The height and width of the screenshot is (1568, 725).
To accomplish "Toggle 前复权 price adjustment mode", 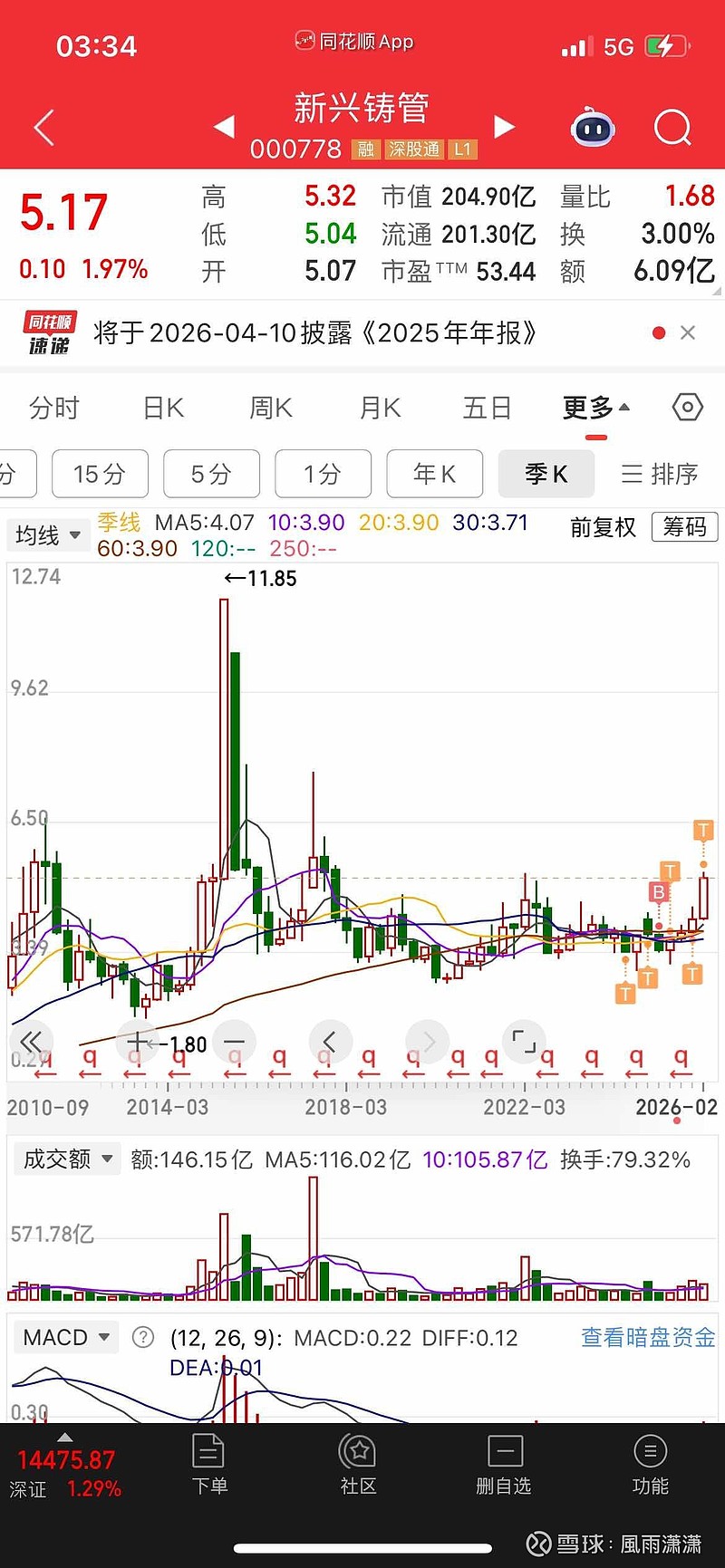I will pyautogui.click(x=602, y=528).
